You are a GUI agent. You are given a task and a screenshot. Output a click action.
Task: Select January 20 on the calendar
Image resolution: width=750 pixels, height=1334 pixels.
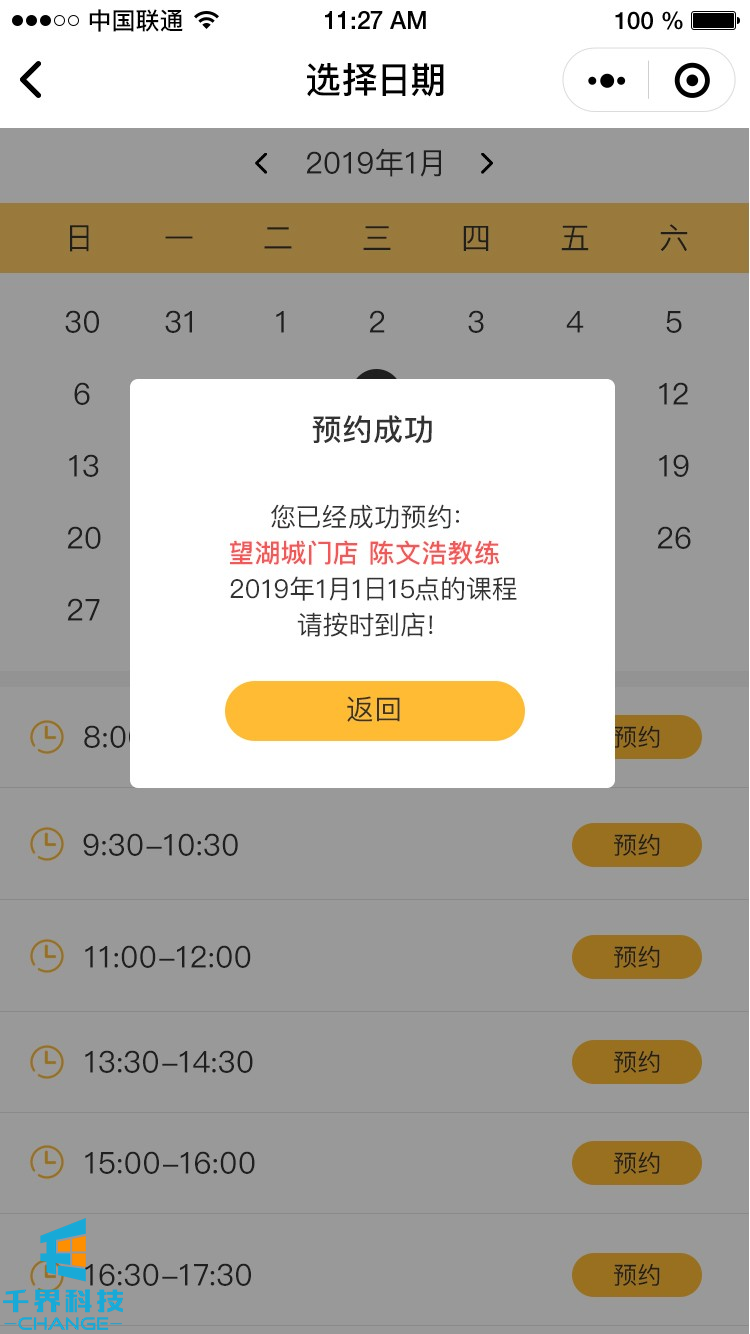click(84, 538)
